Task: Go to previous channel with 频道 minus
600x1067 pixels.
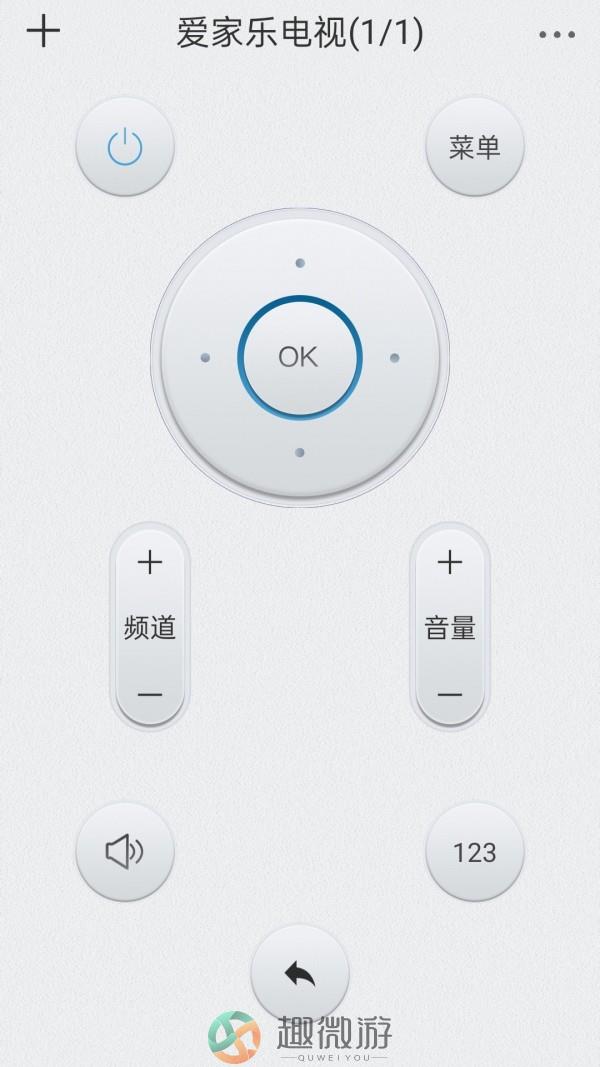Action: tap(150, 695)
